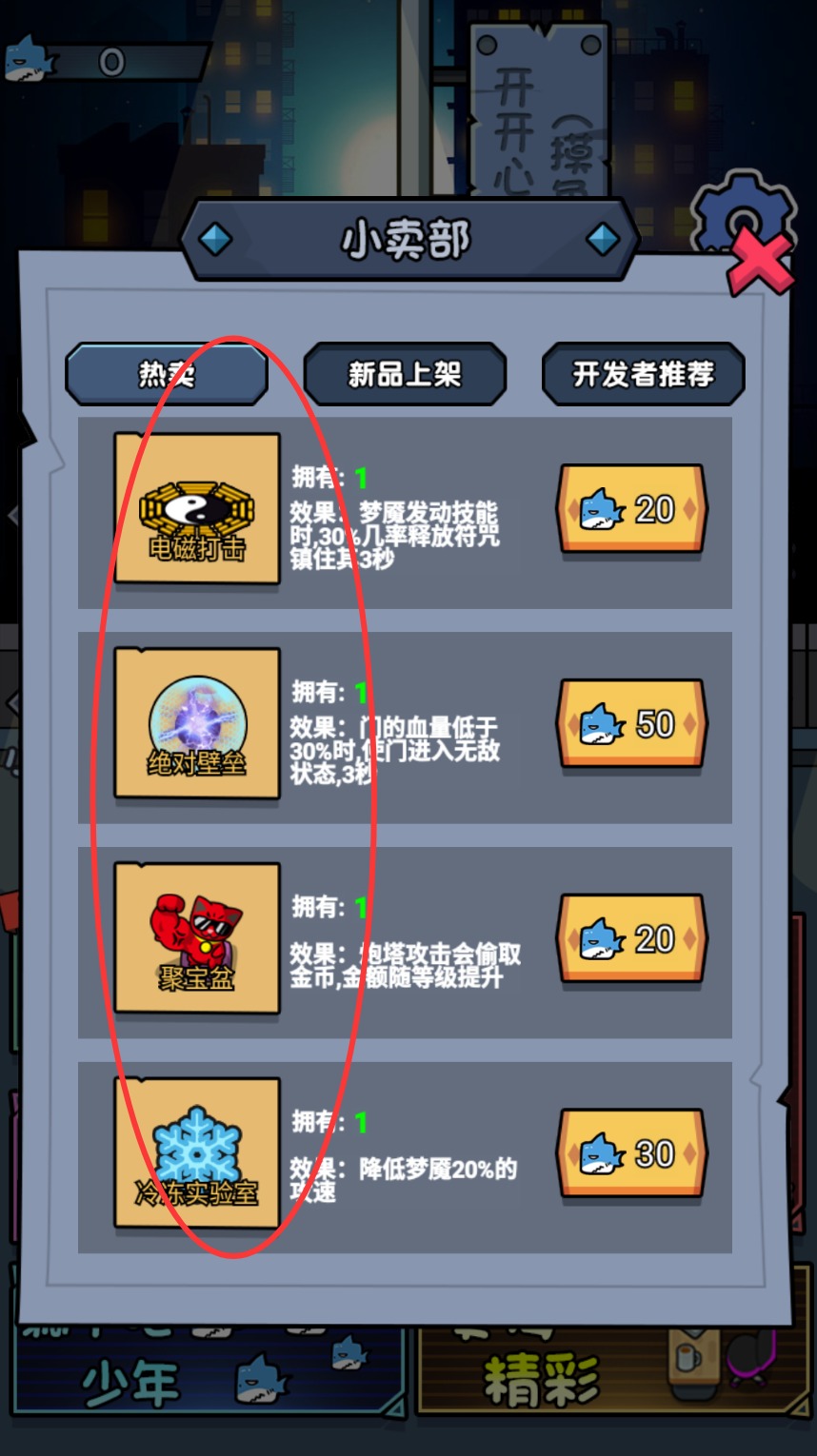
Task: Purchase 聚宝盆 for 20 sharks
Action: [x=632, y=939]
